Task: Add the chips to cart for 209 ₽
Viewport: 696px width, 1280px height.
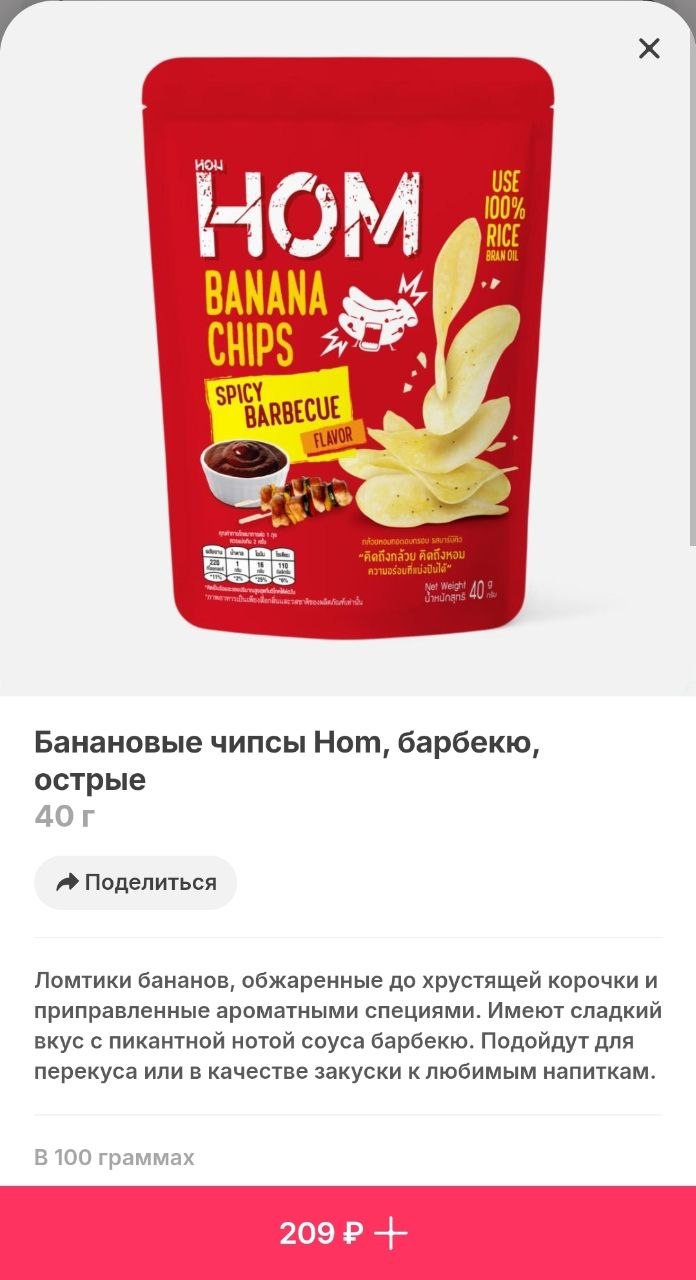Action: 348,1233
